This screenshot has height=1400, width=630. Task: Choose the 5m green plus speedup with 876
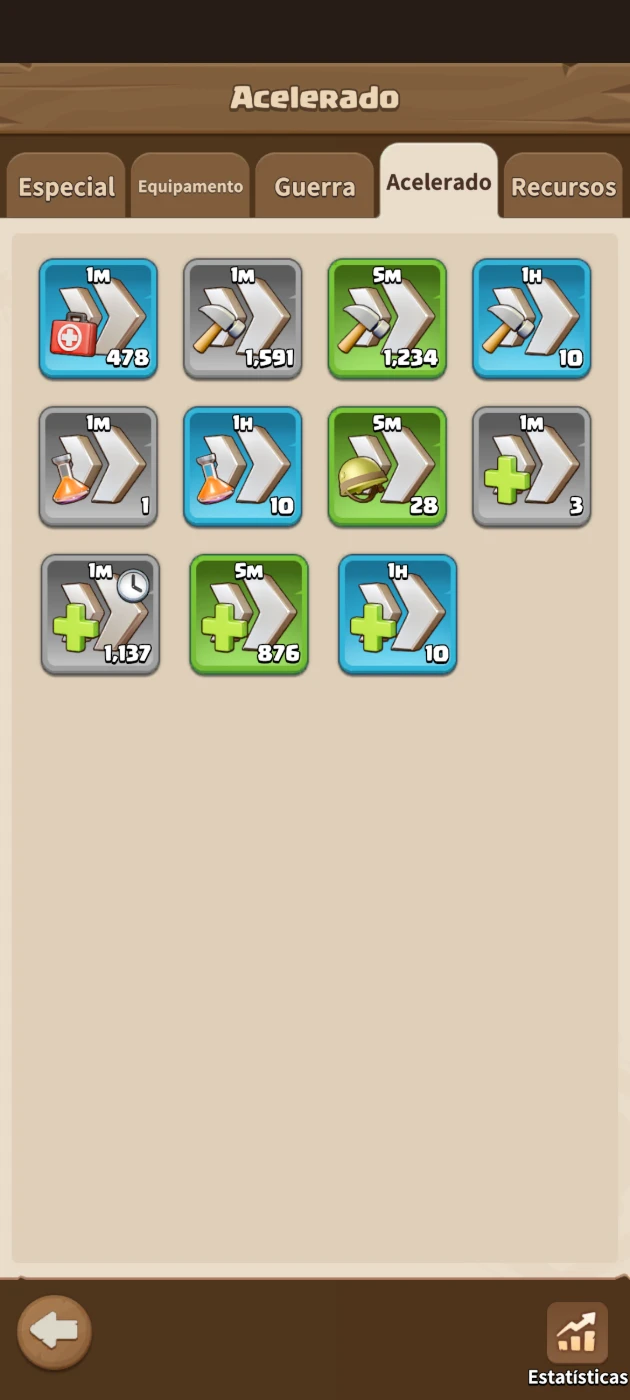[x=249, y=614]
